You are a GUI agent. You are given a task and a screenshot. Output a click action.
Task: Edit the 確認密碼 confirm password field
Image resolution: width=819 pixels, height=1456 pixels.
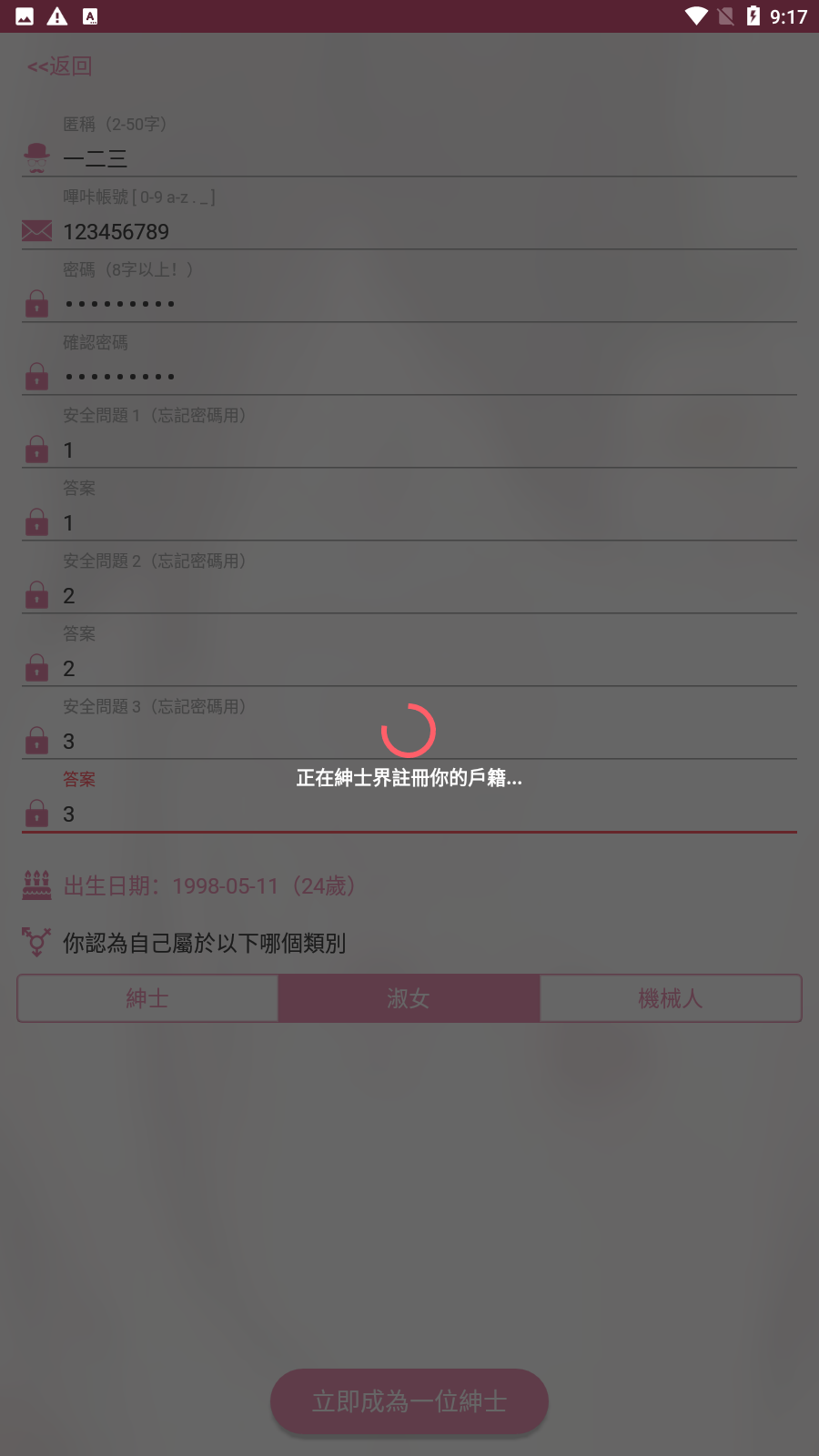point(428,377)
